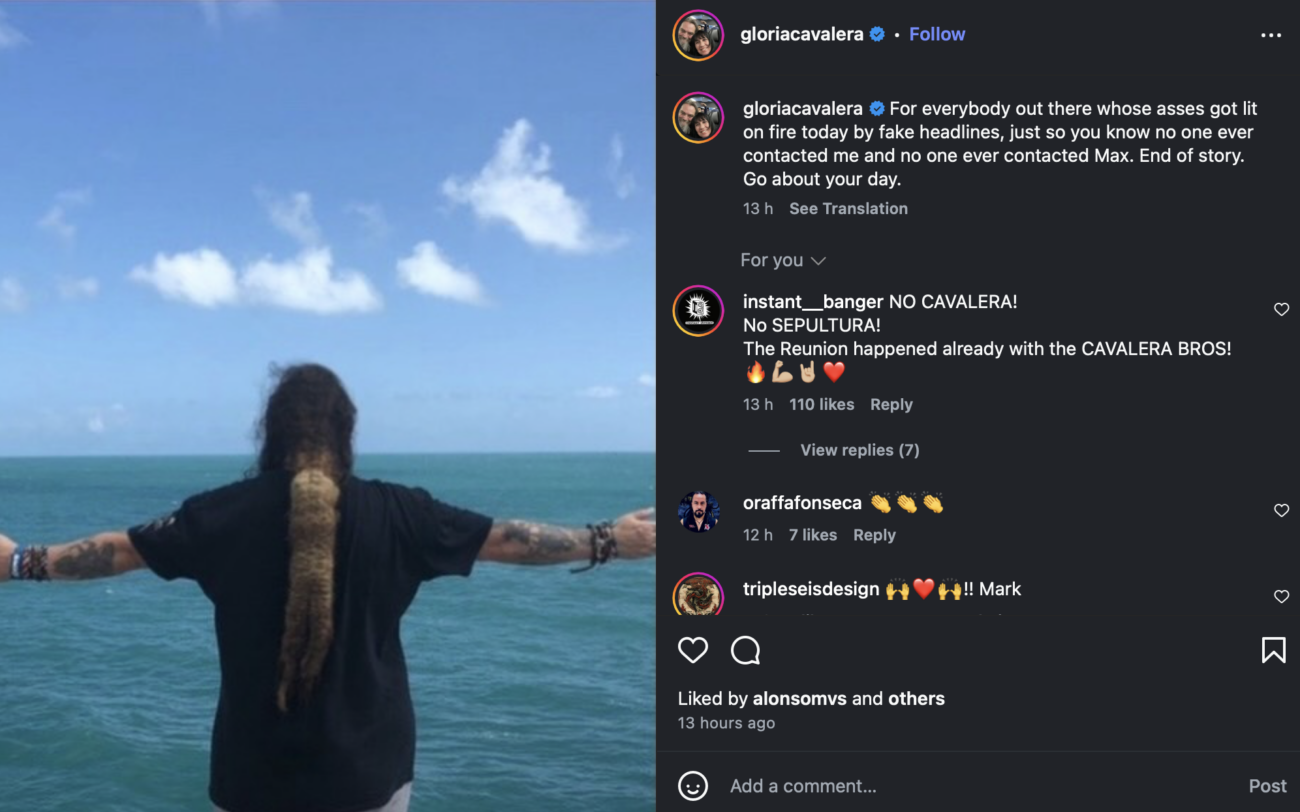This screenshot has height=812, width=1300.
Task: Open the post's three-dot options menu
Action: click(x=1270, y=35)
